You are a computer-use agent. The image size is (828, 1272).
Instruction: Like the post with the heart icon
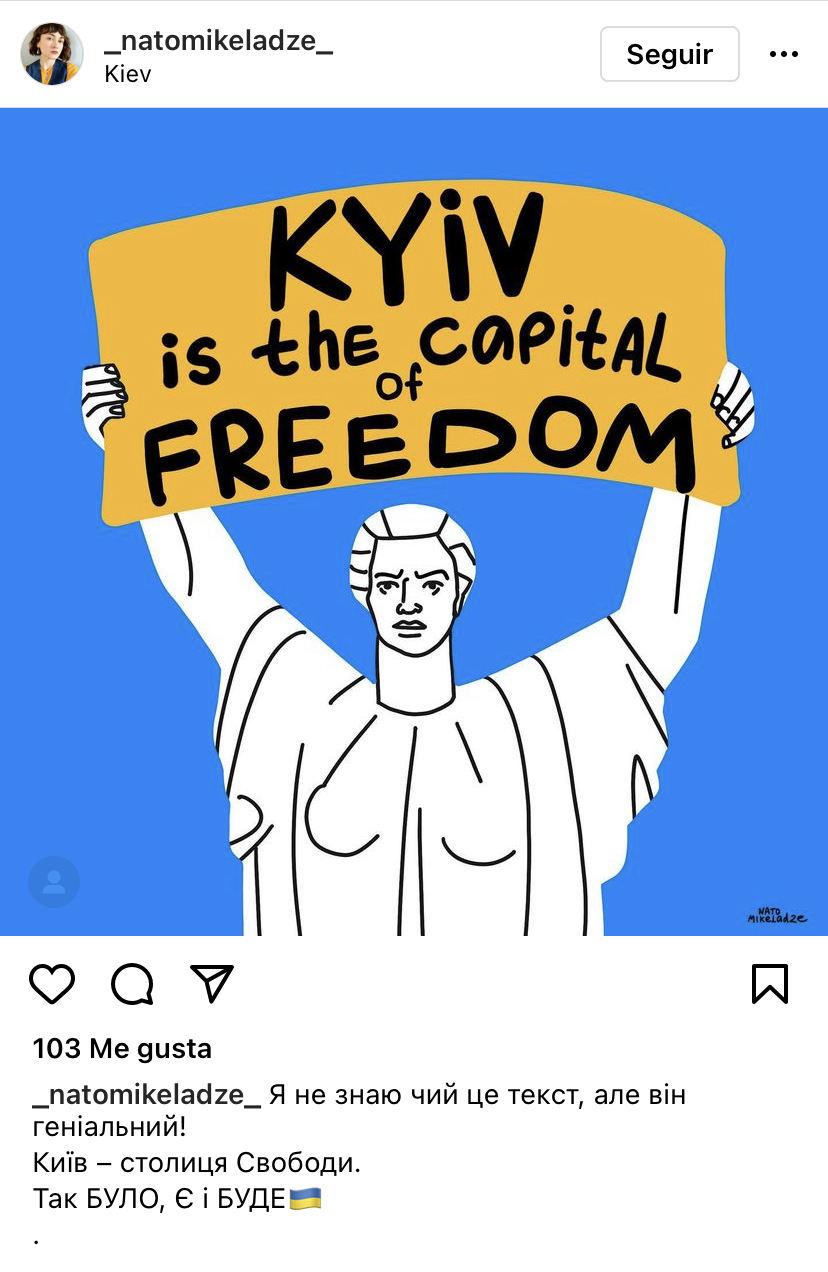tap(52, 984)
